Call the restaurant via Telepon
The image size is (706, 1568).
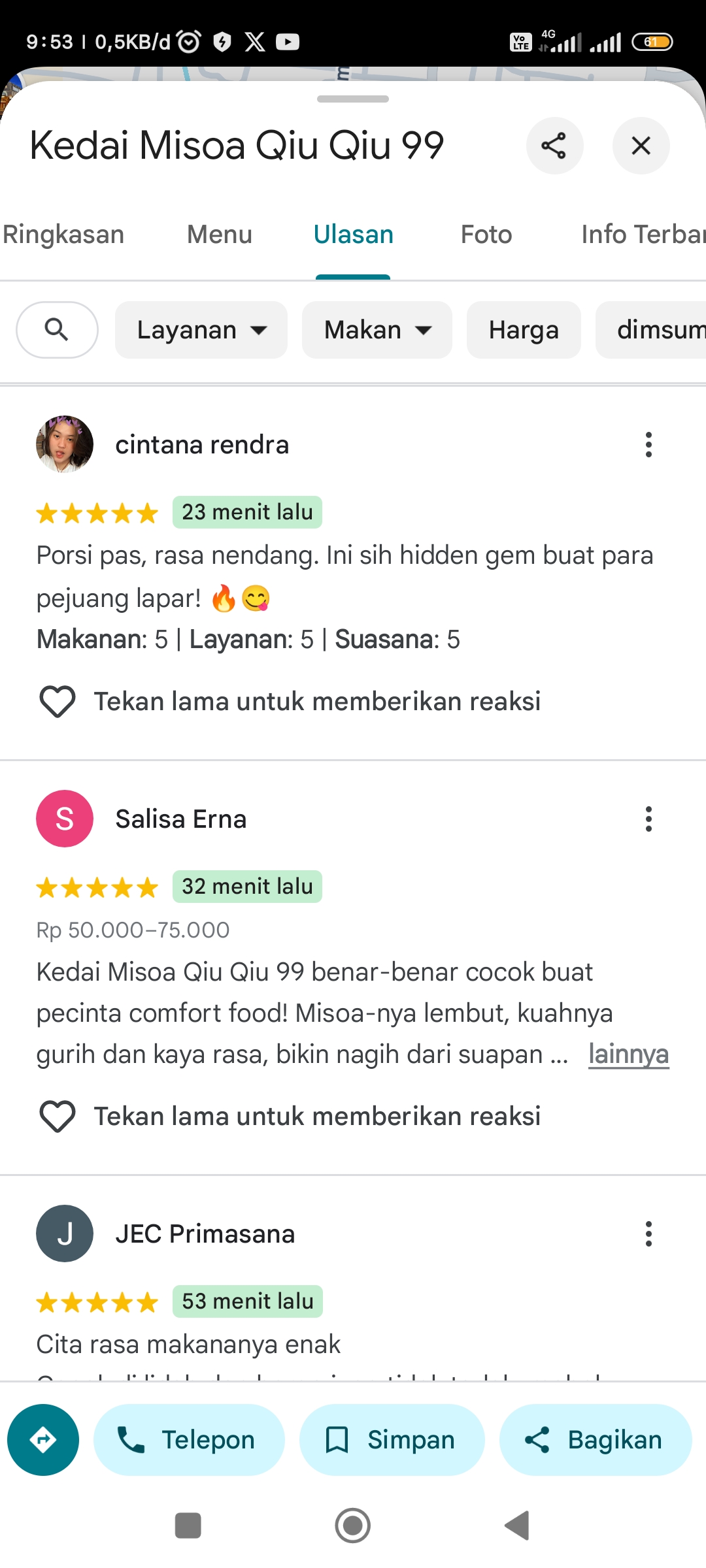(189, 1440)
